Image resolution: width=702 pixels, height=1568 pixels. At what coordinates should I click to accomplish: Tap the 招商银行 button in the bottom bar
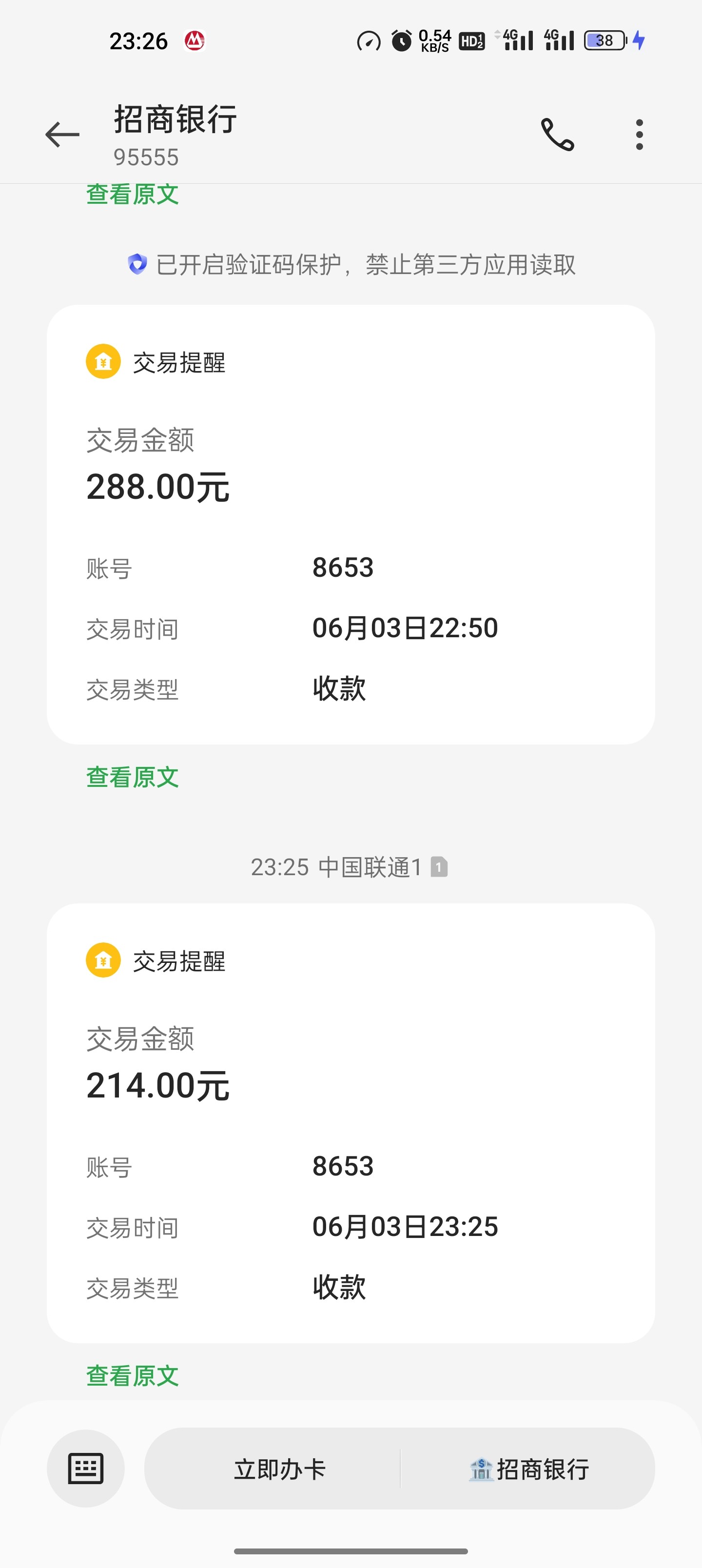[x=528, y=1469]
